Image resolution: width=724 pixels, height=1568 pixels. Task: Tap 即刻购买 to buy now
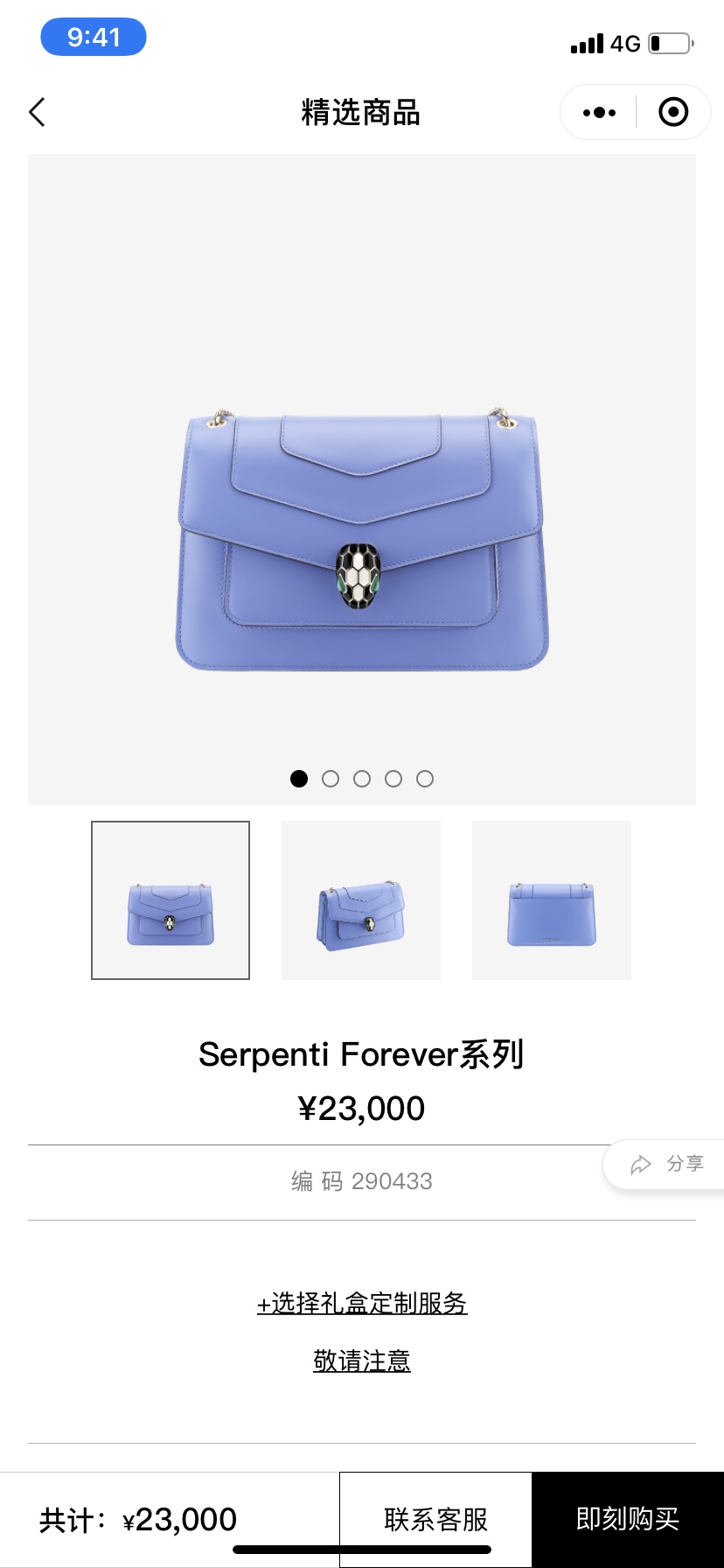[628, 1519]
